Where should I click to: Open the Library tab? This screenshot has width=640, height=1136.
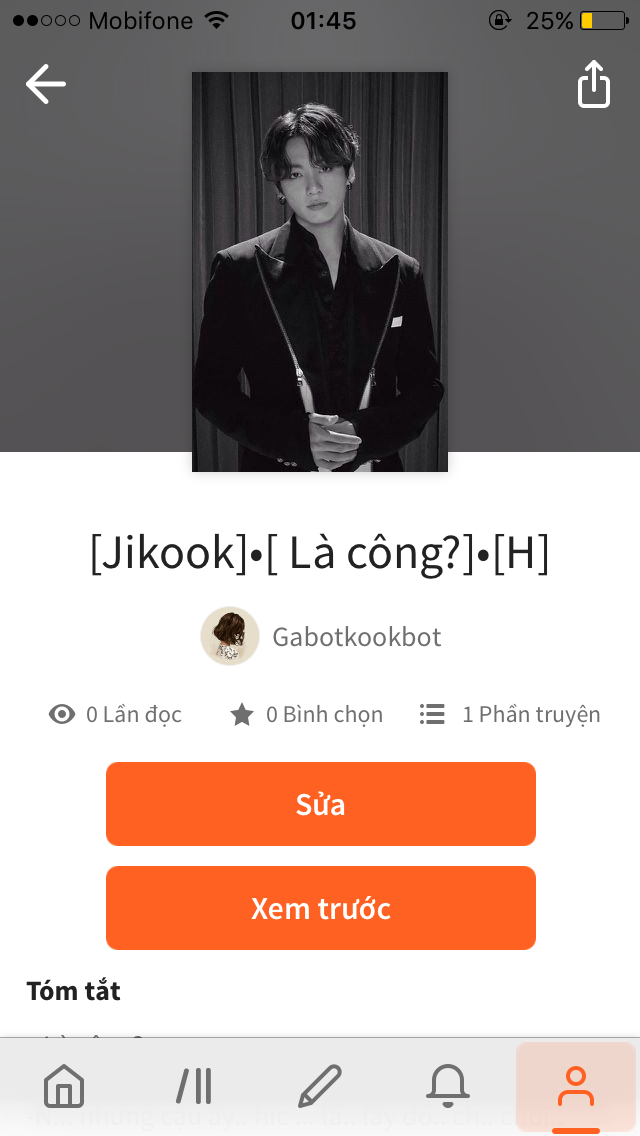(x=194, y=1085)
